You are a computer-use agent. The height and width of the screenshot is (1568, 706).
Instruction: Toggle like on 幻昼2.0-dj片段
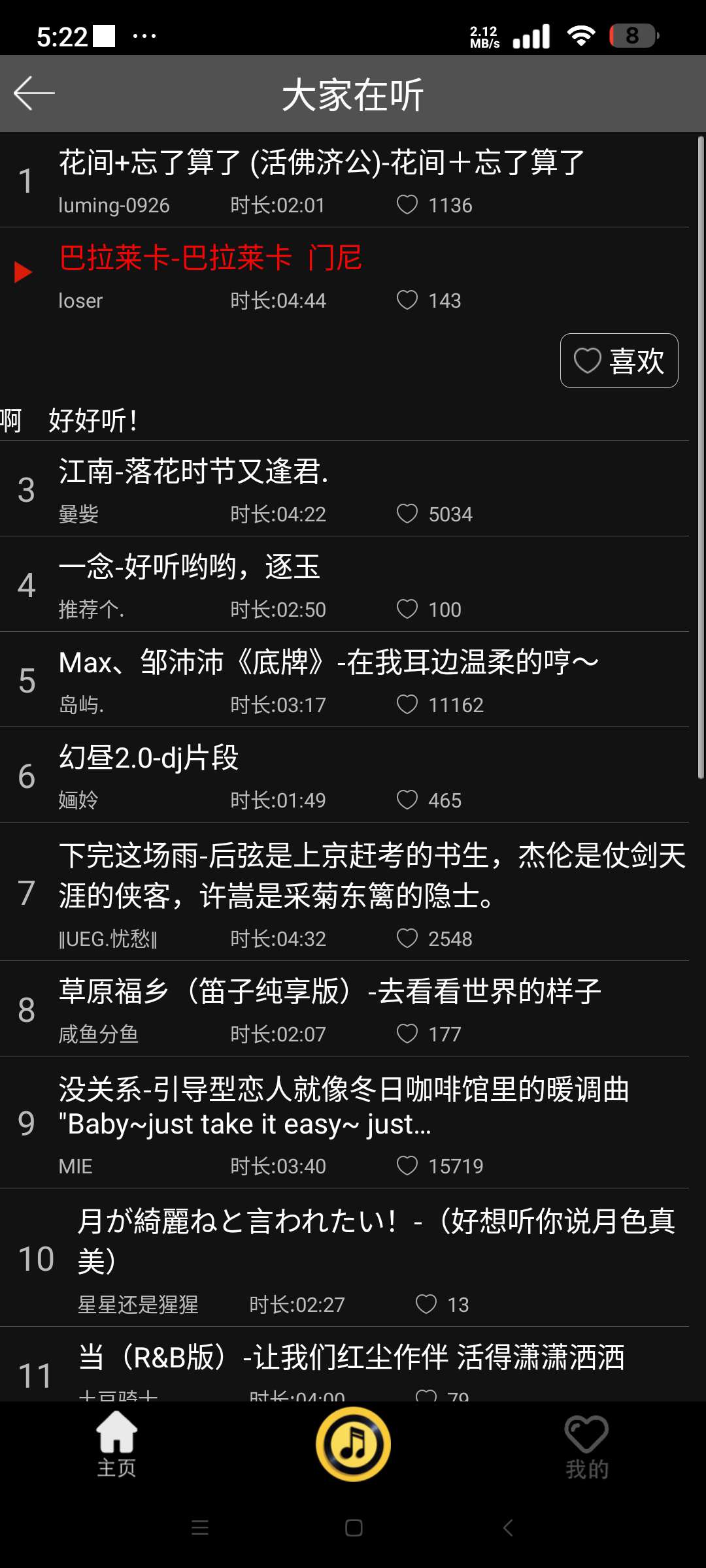click(407, 799)
